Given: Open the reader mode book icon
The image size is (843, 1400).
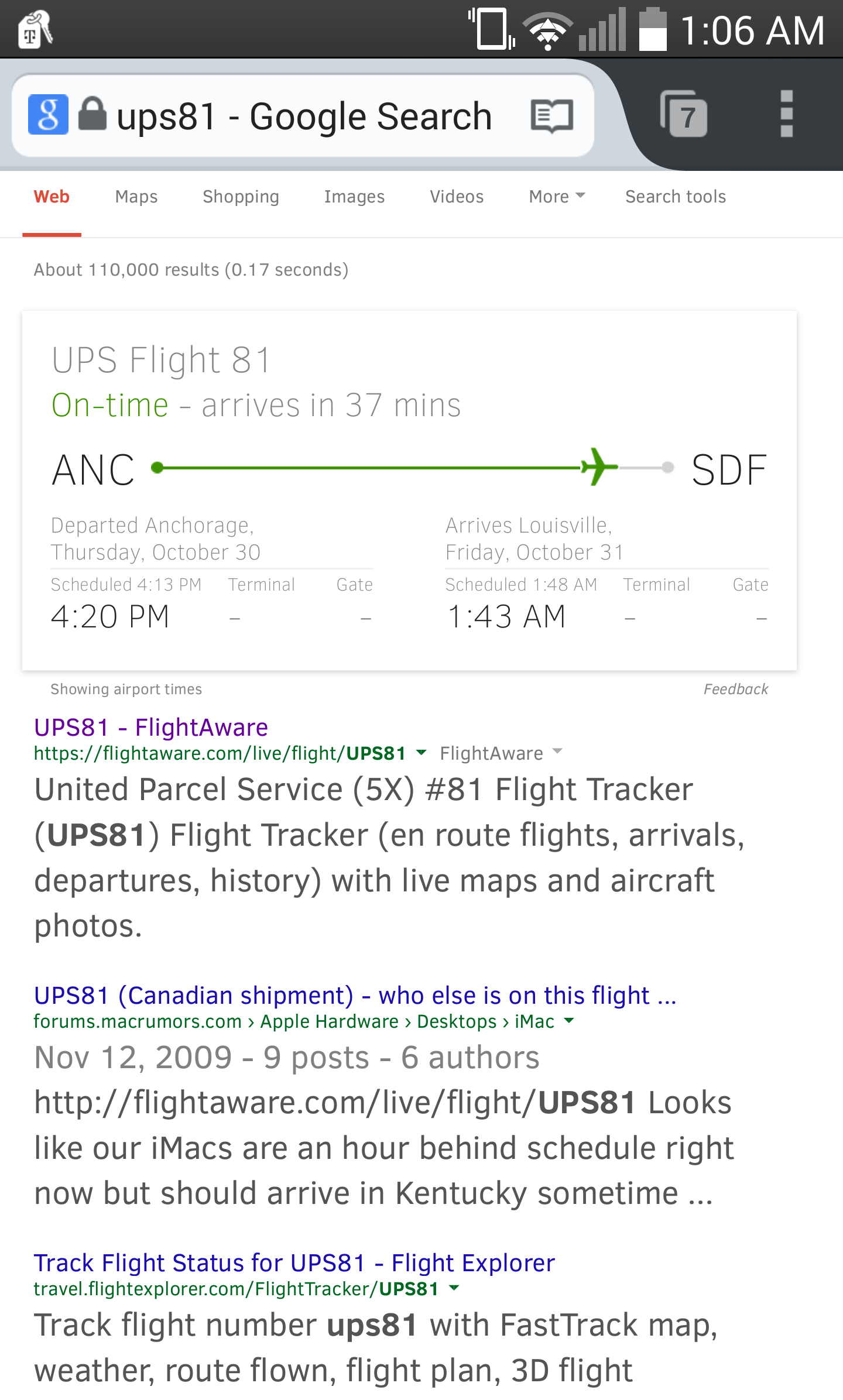Looking at the screenshot, I should point(551,116).
